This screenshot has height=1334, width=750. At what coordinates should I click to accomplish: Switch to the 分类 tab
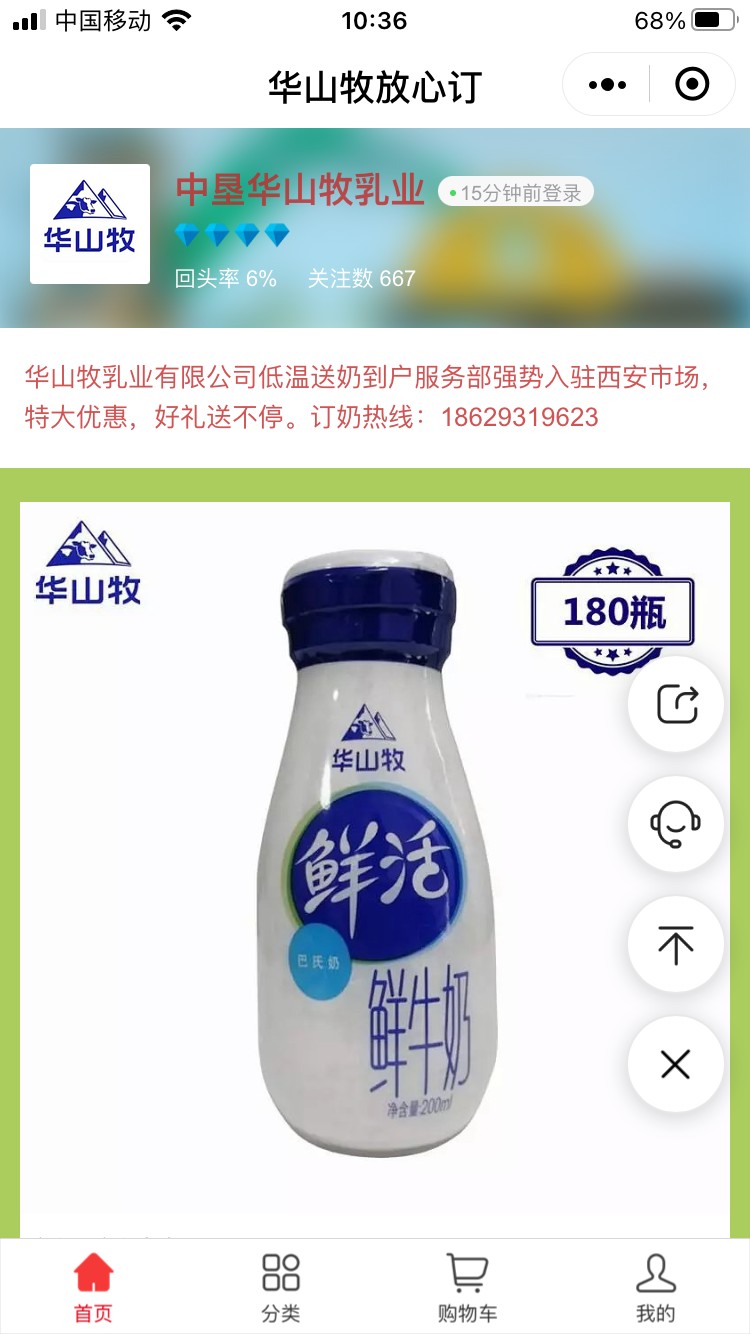tap(281, 1286)
